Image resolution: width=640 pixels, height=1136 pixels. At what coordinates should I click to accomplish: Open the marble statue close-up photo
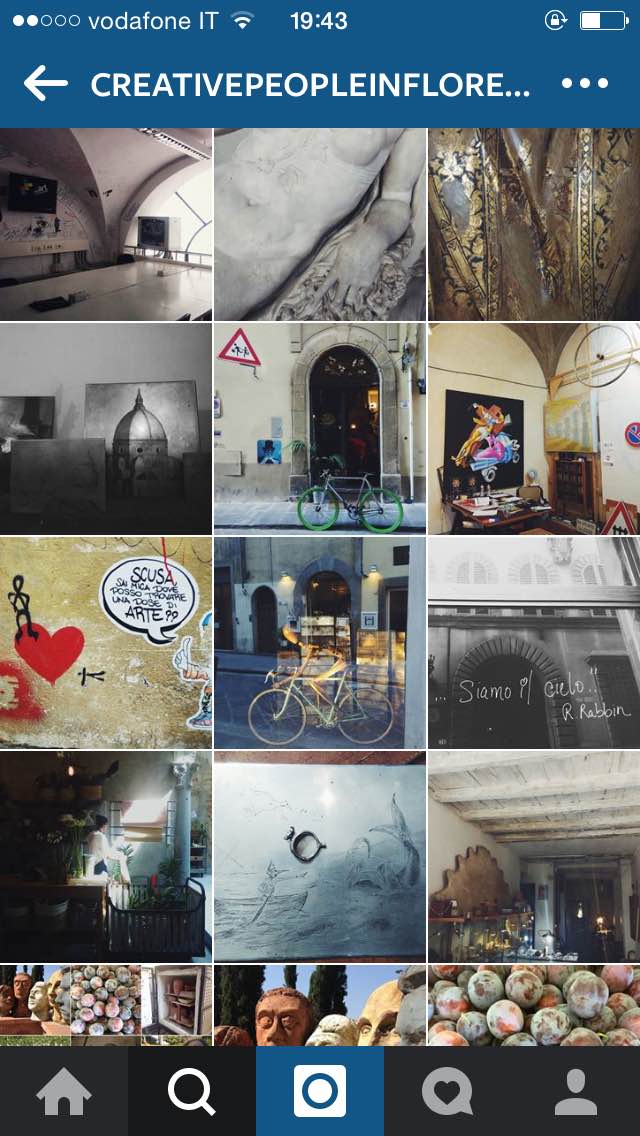[x=320, y=224]
